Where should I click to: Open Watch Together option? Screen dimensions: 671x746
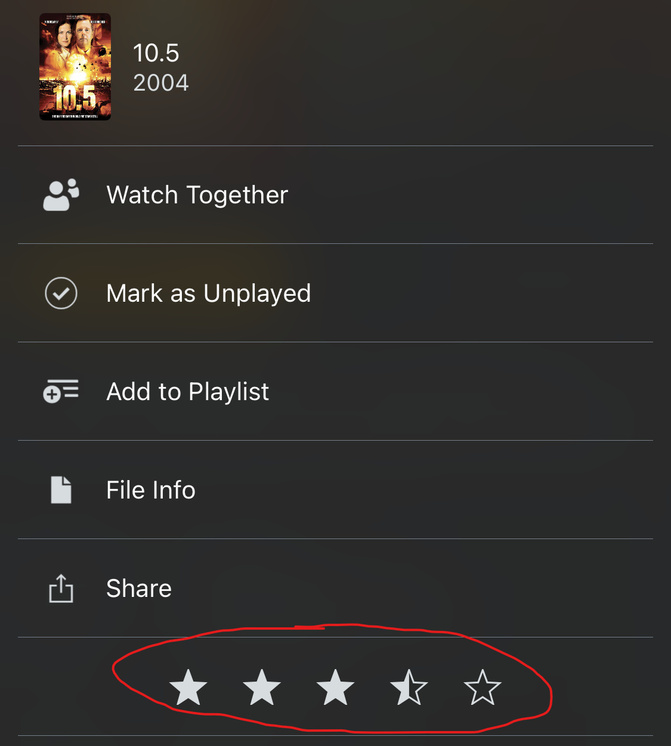point(197,195)
